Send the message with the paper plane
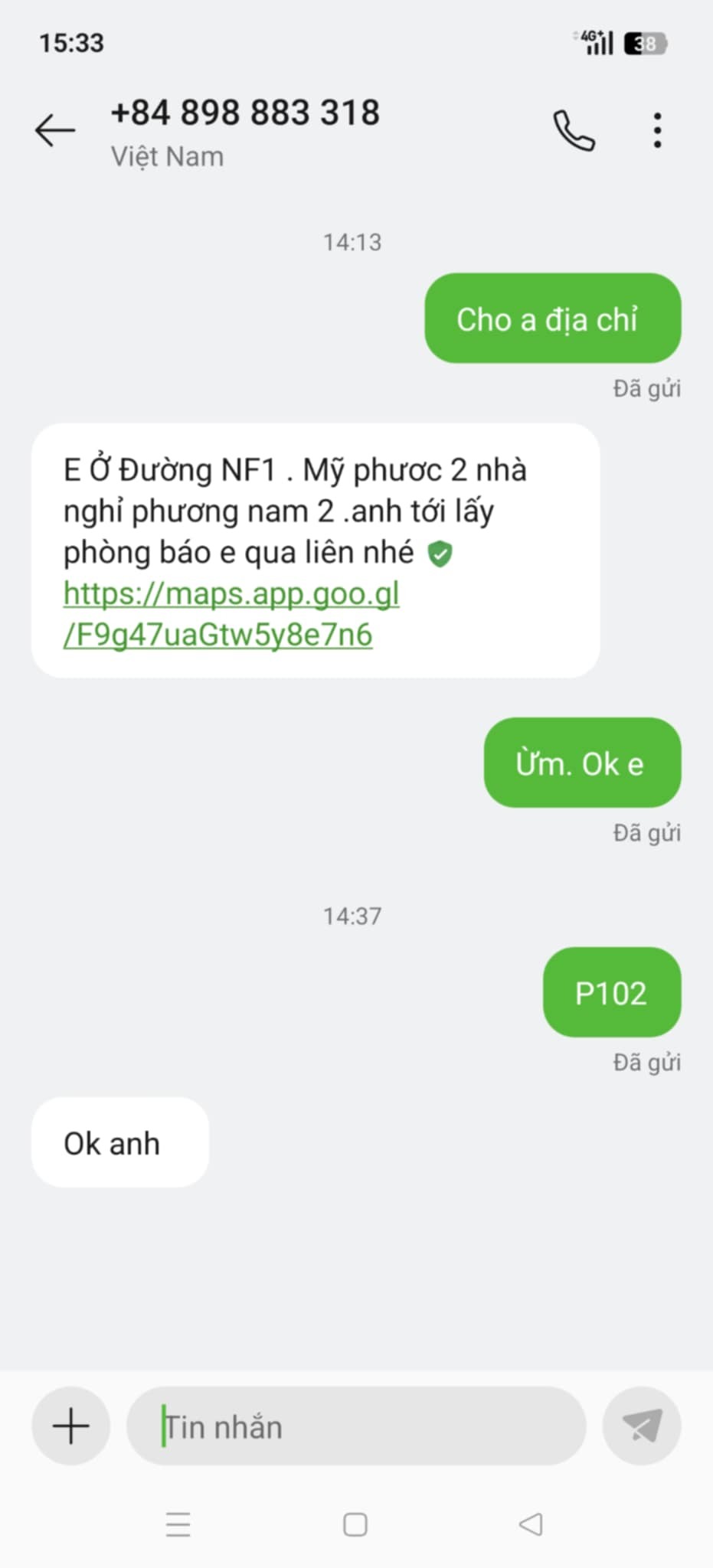Image resolution: width=713 pixels, height=1568 pixels. [x=642, y=1426]
